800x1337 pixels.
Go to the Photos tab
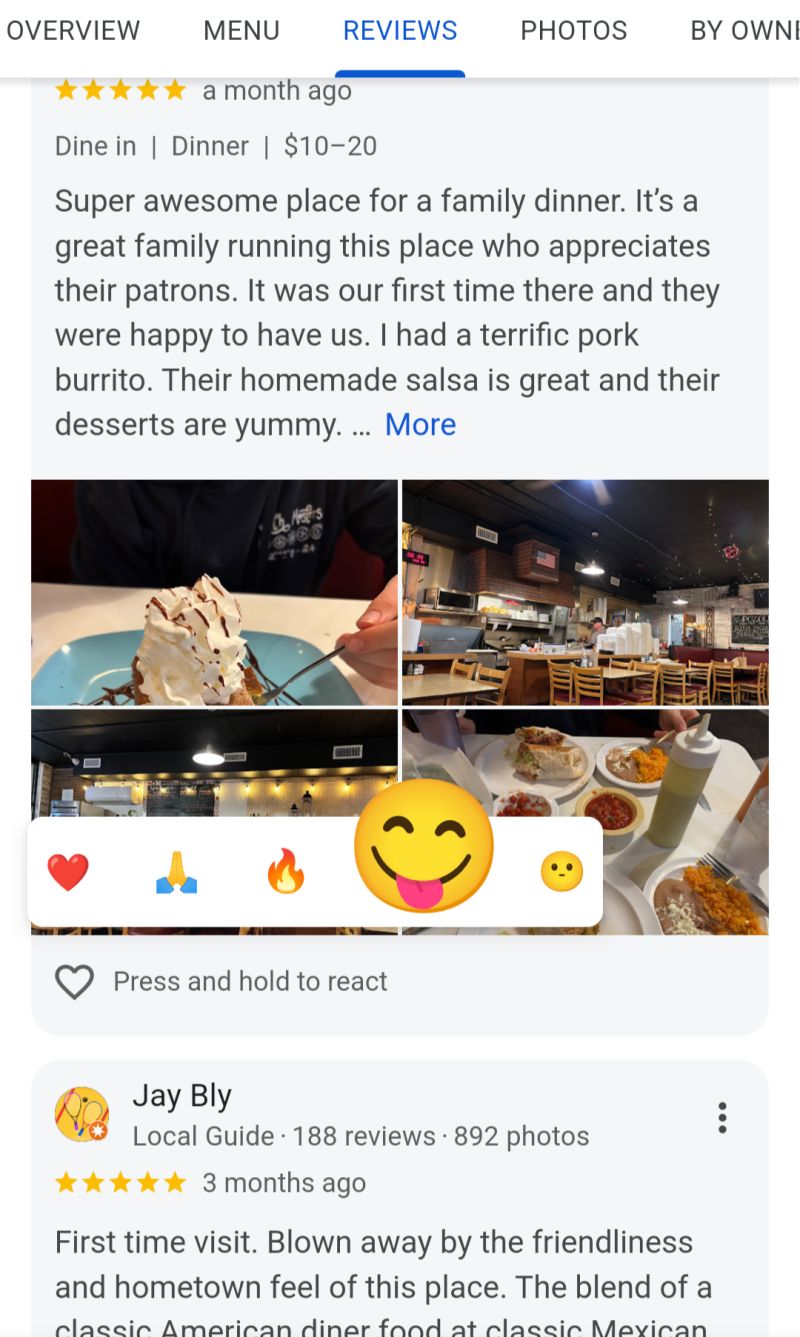tap(573, 31)
